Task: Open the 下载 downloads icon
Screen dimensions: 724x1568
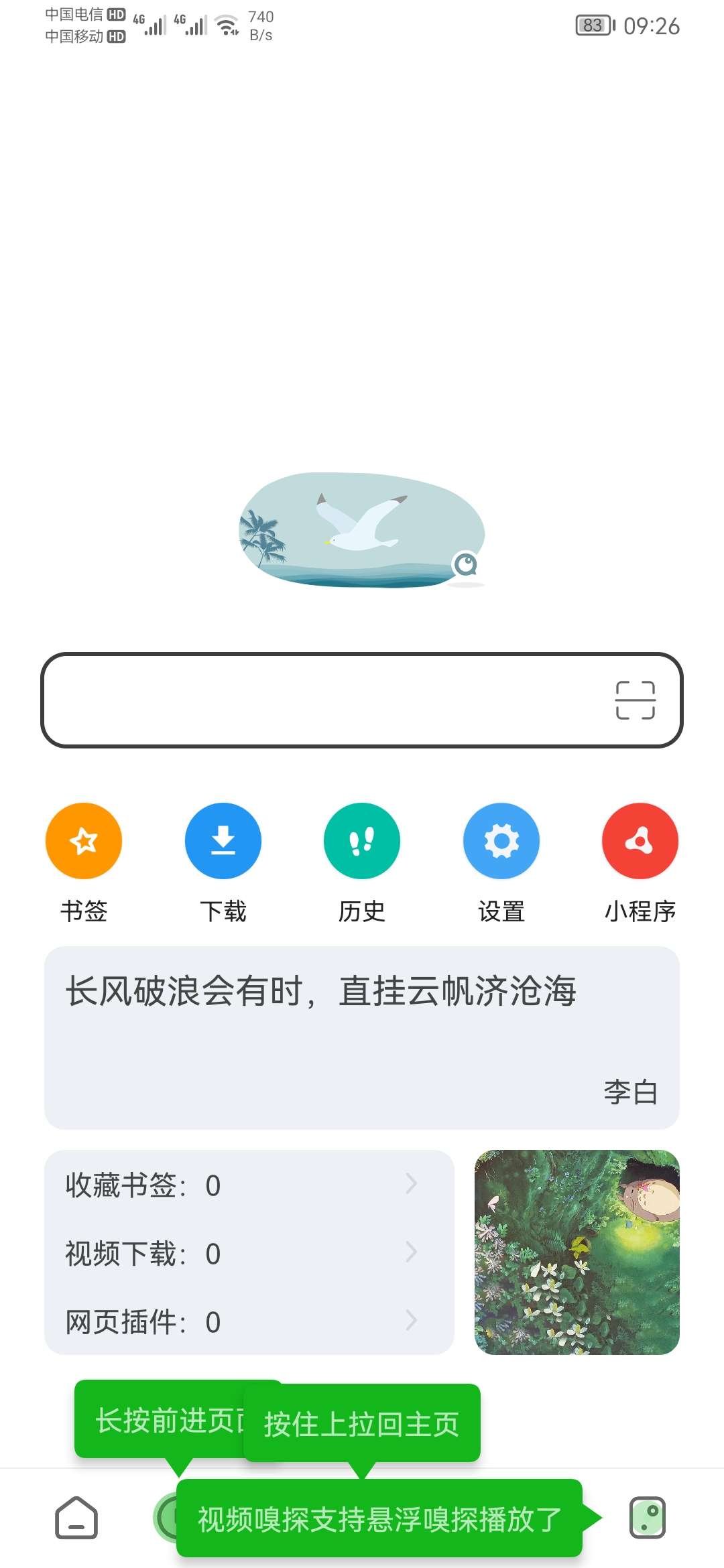Action: click(x=223, y=841)
